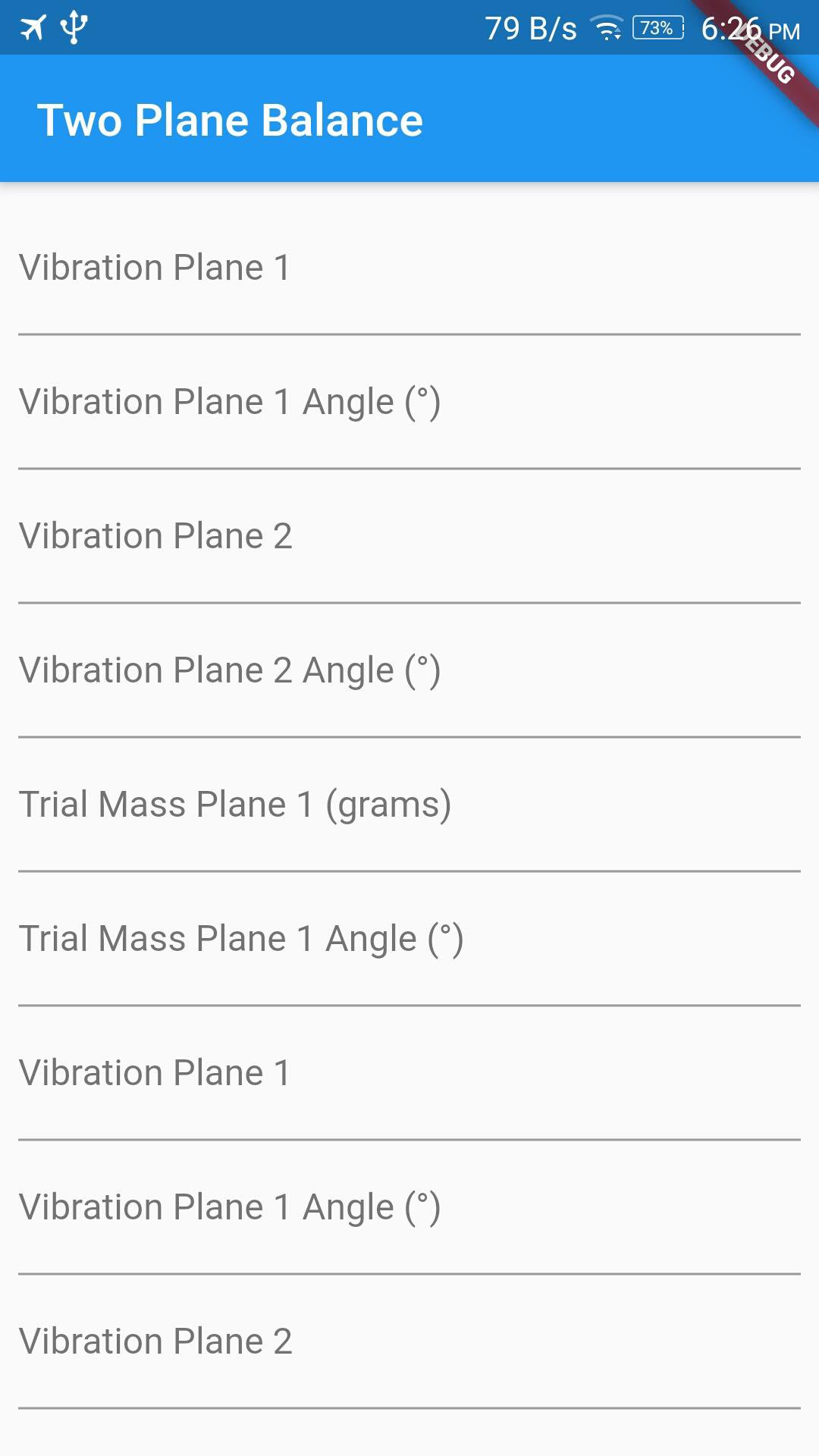Click the Two Plane Balance app bar

(409, 119)
